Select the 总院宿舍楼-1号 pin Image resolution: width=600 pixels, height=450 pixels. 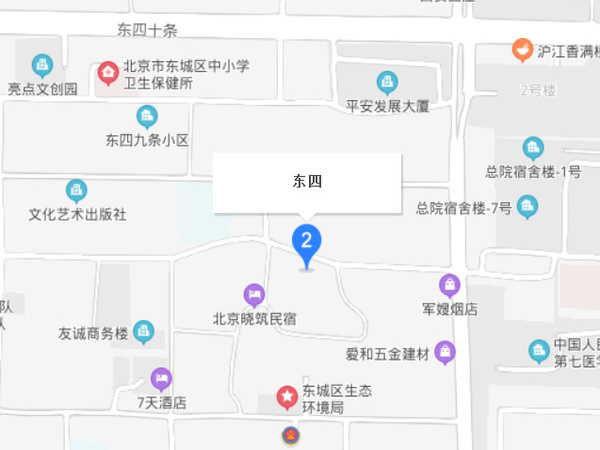point(533,148)
